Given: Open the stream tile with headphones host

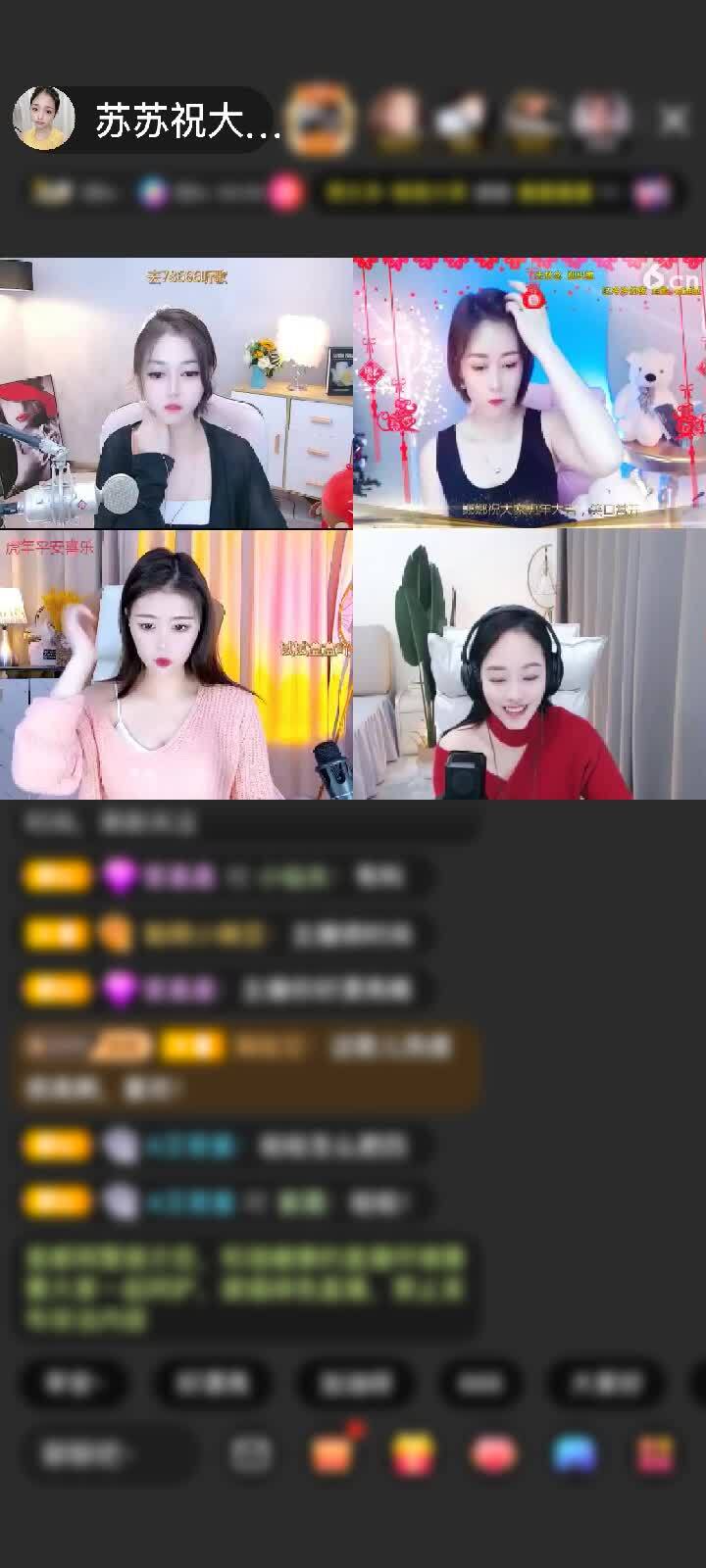Looking at the screenshot, I should click(x=529, y=664).
